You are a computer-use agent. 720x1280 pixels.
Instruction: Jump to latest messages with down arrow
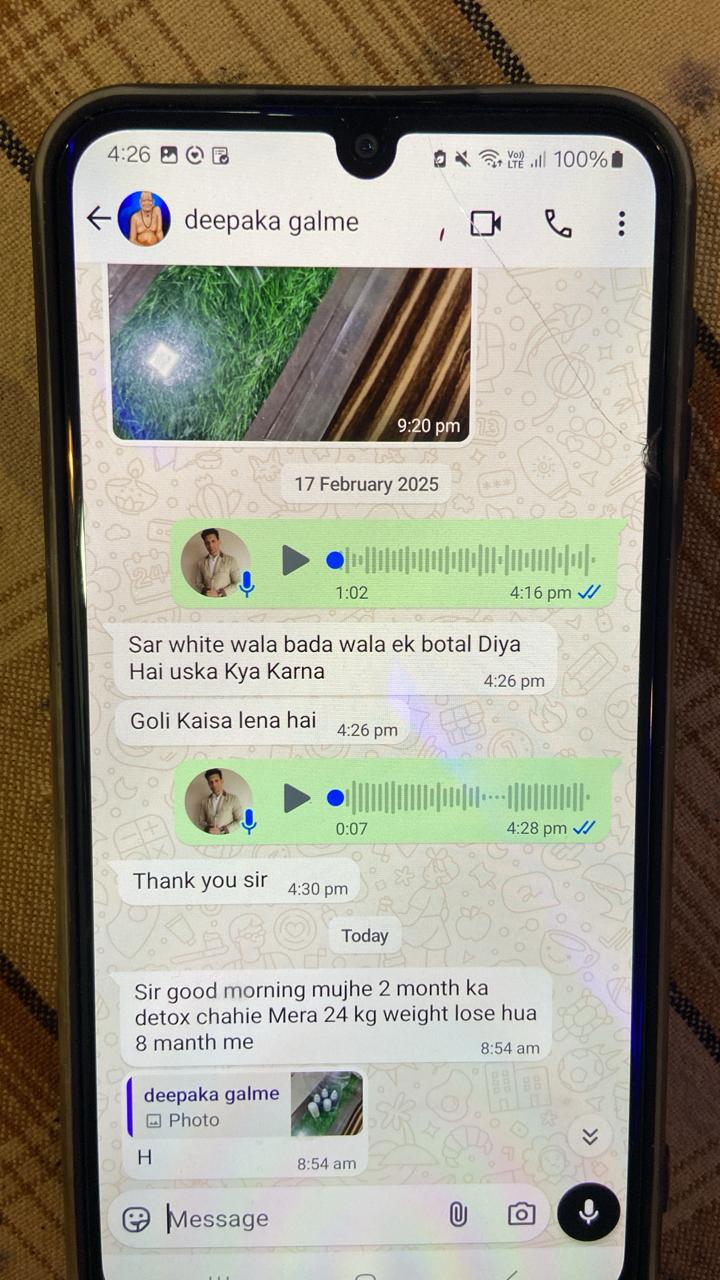[590, 1135]
